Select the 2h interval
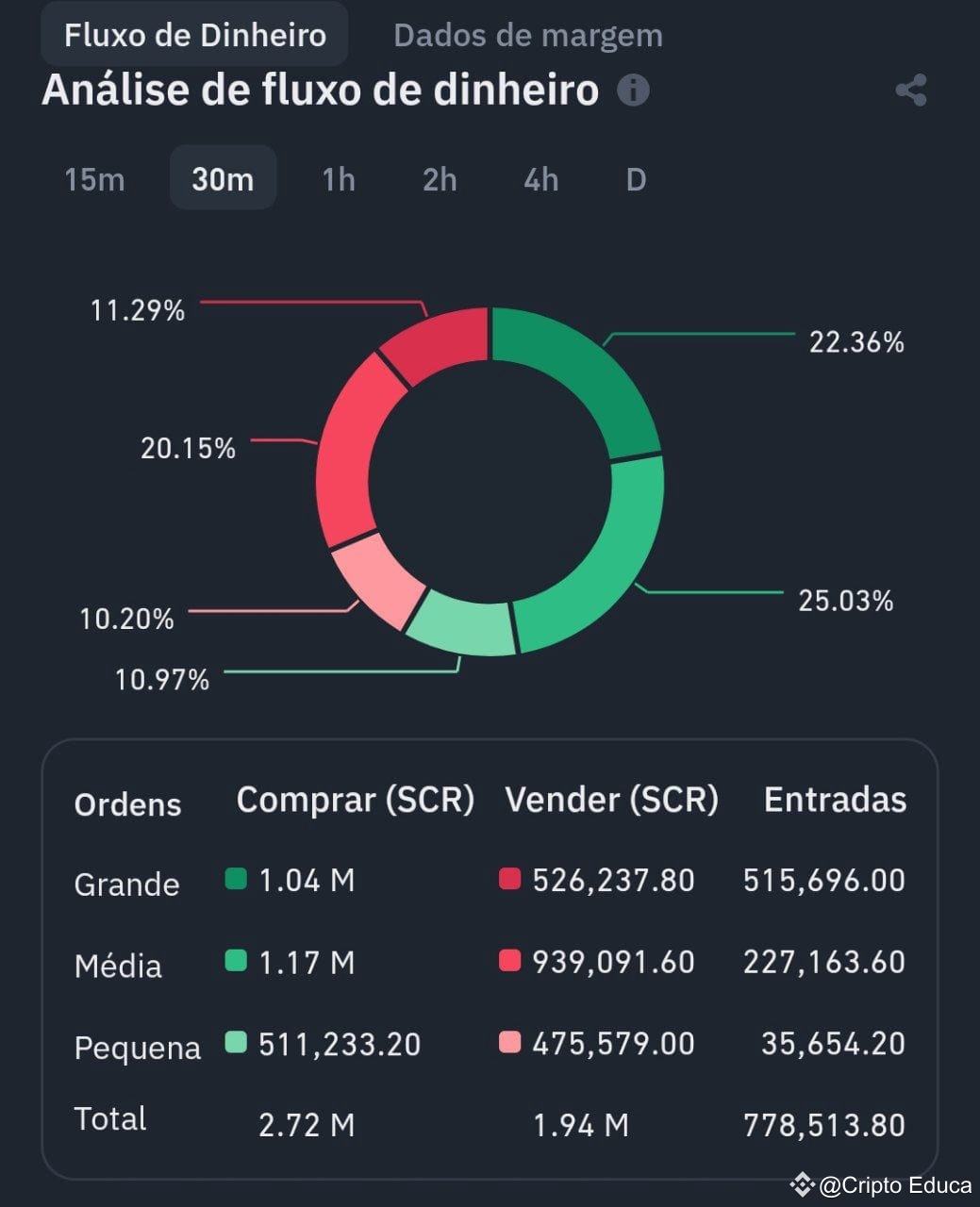The image size is (980, 1207). pyautogui.click(x=438, y=178)
